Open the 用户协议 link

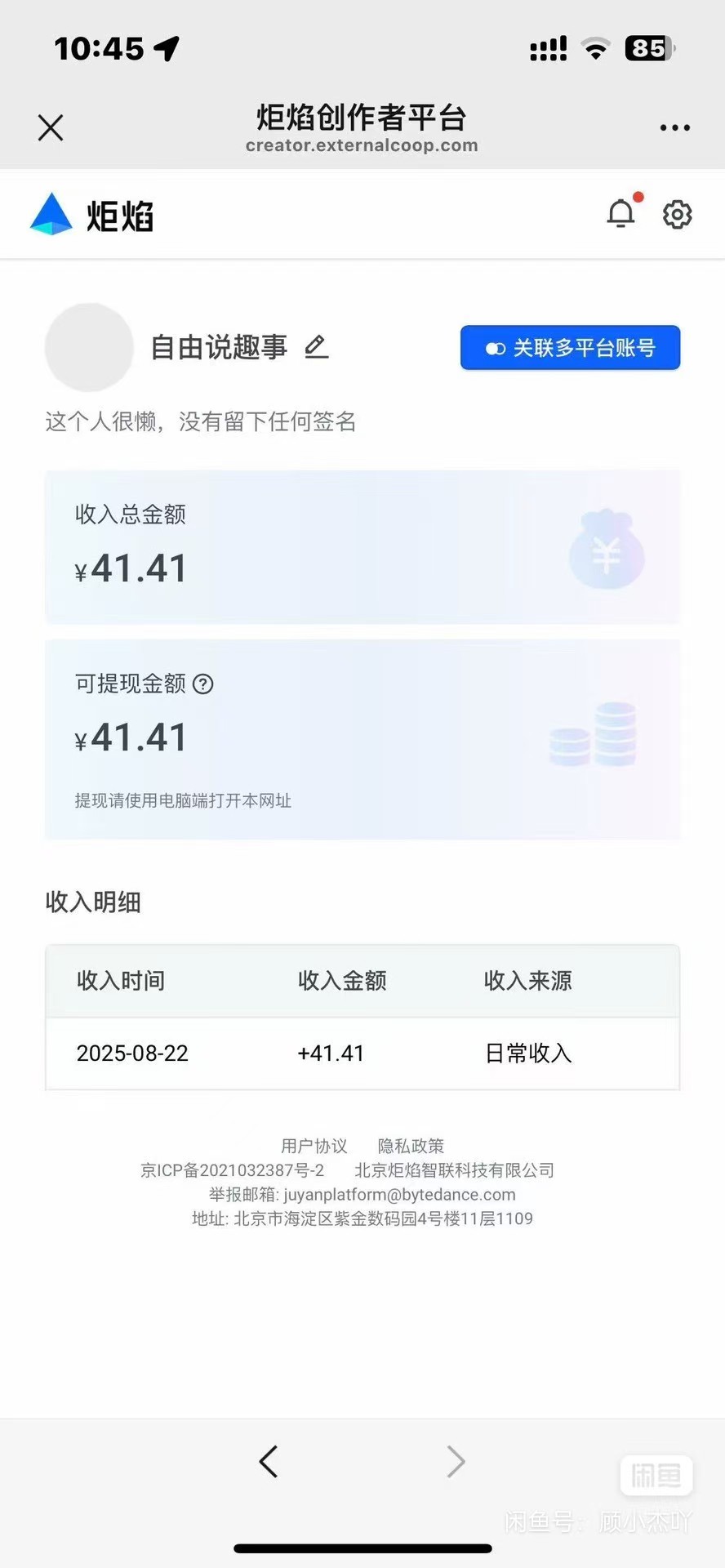point(314,1146)
